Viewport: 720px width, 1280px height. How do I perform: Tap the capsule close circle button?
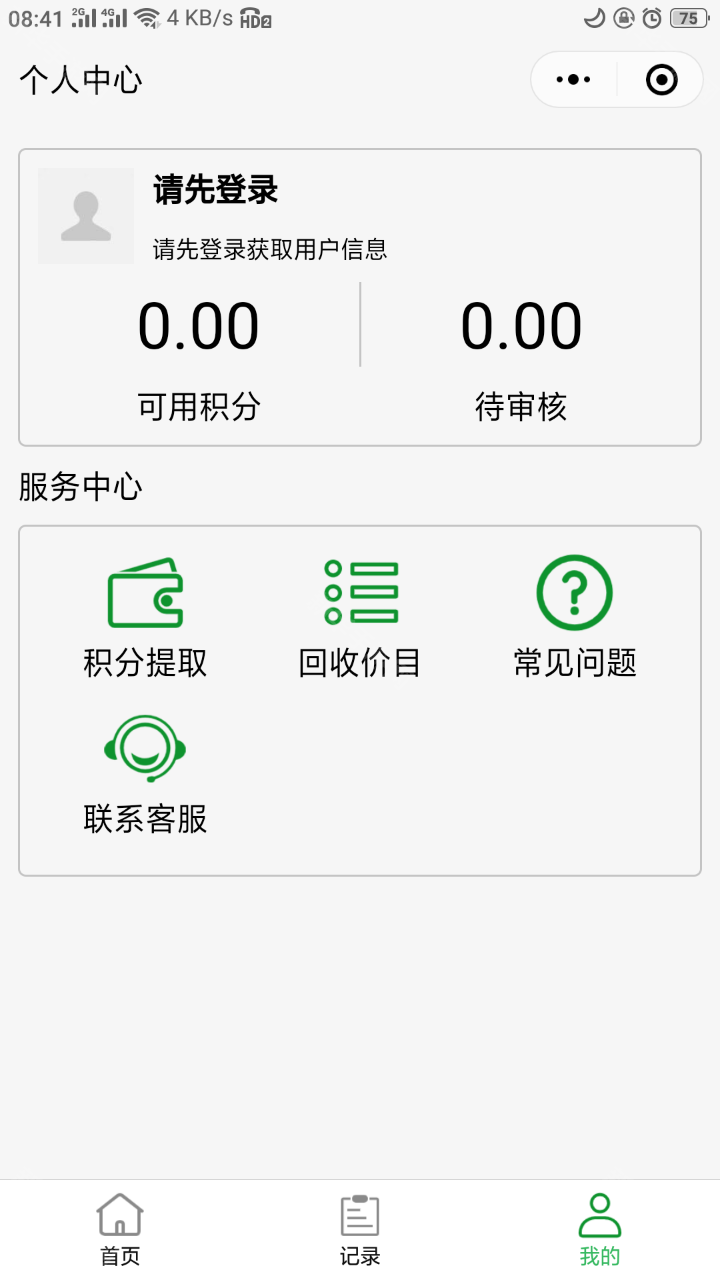point(661,79)
